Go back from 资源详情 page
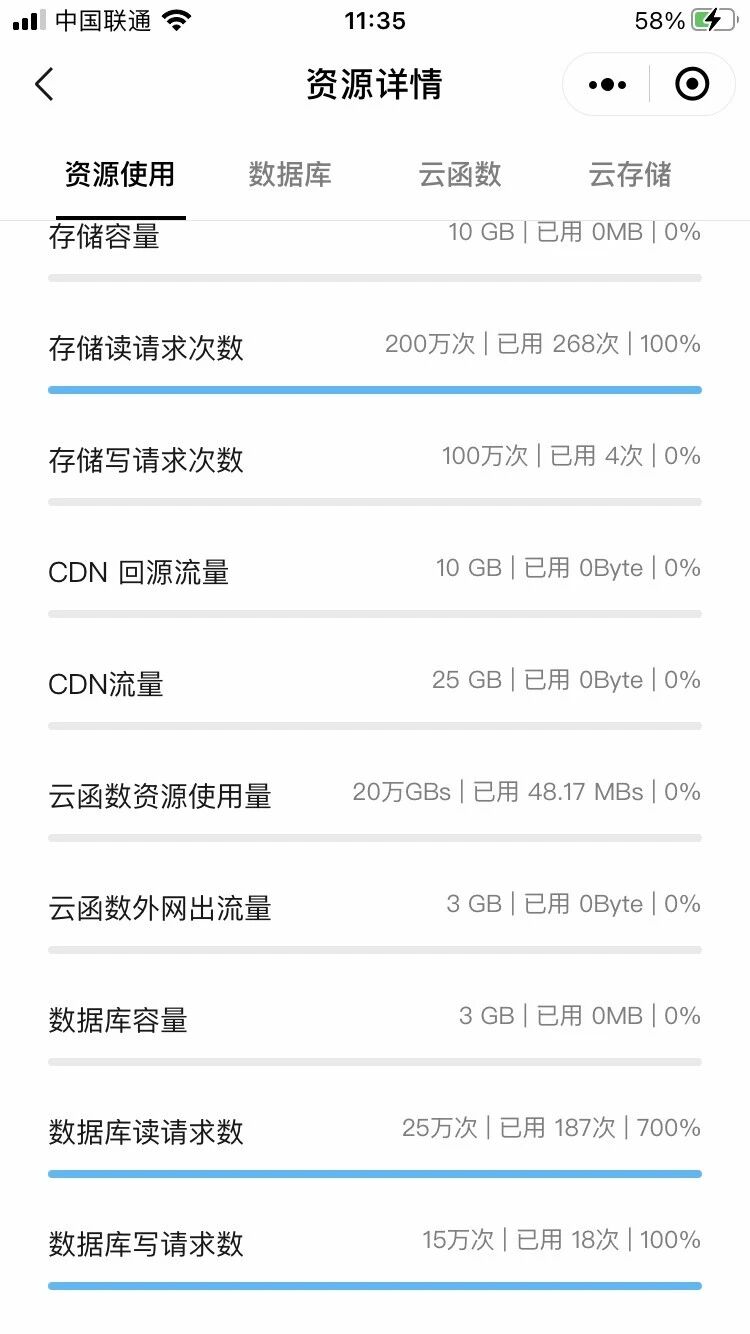 (x=44, y=85)
